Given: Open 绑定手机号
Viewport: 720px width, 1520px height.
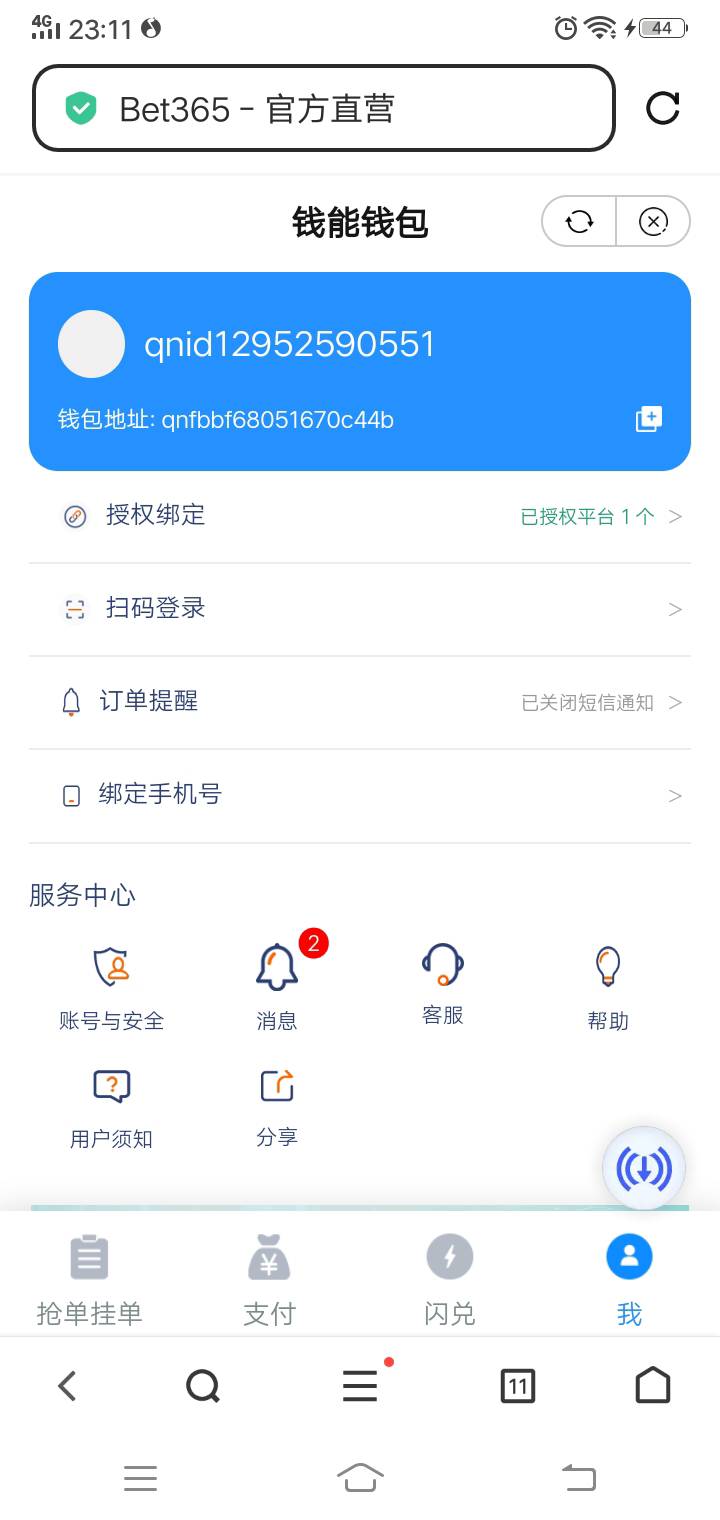Looking at the screenshot, I should click(x=360, y=796).
